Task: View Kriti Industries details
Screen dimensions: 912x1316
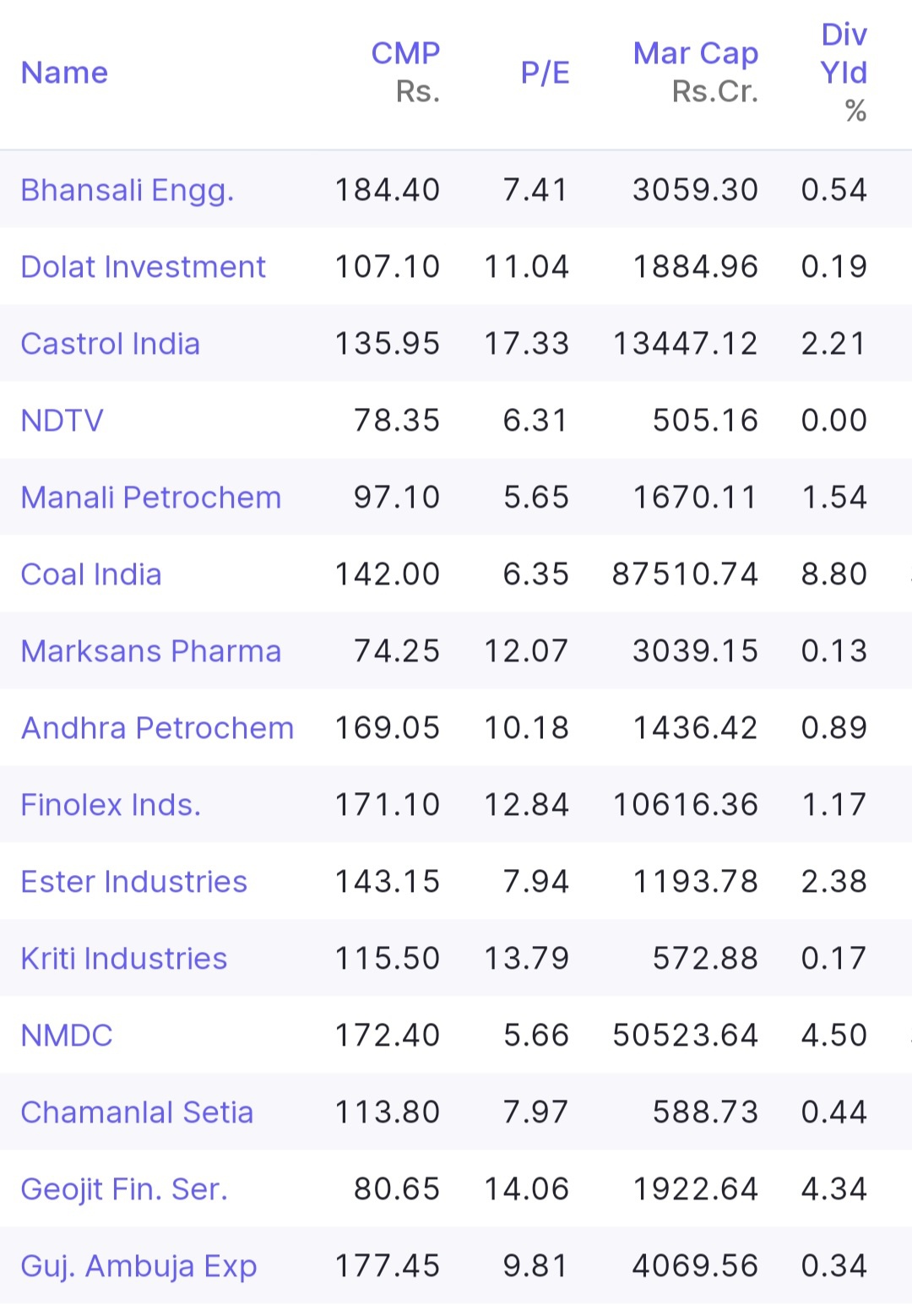Action: point(123,959)
